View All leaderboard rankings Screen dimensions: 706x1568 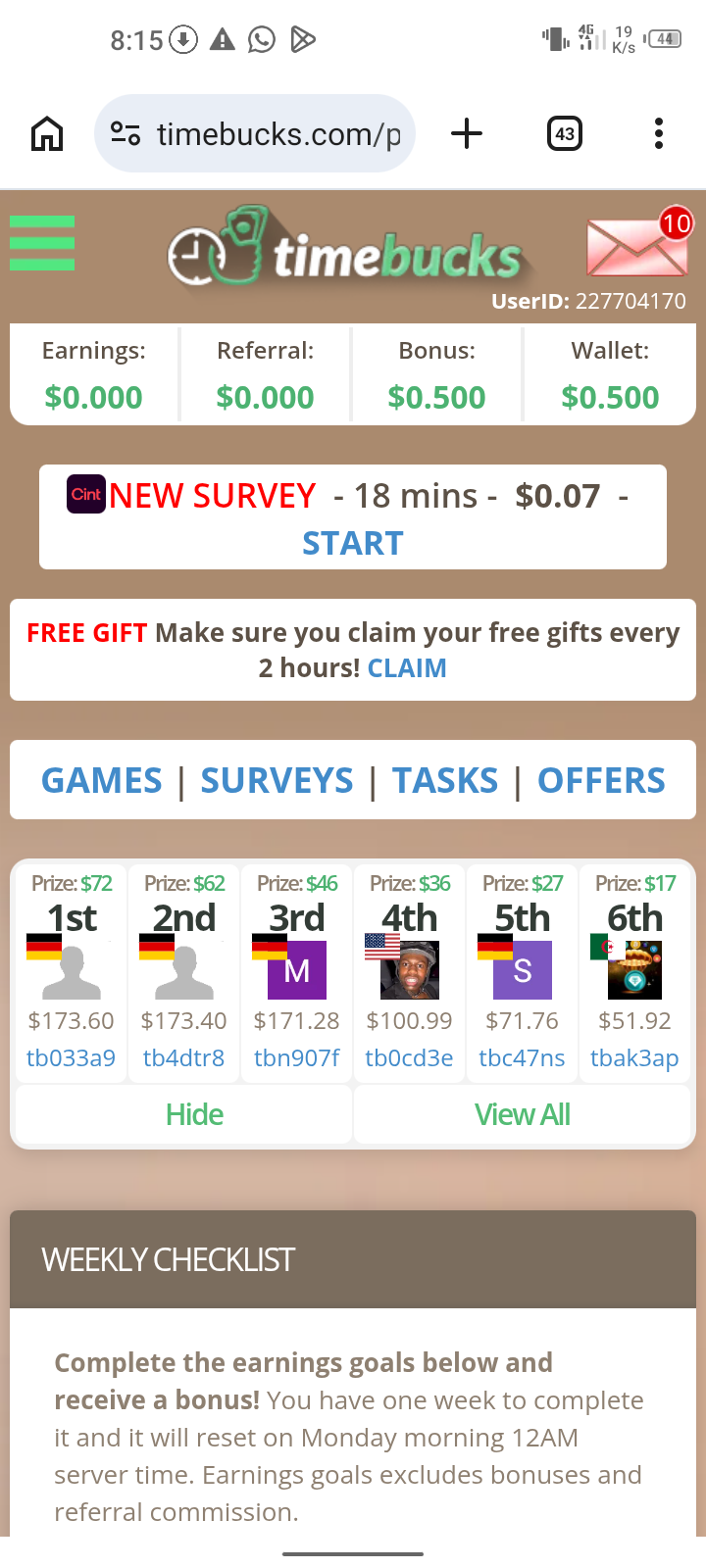[522, 1115]
